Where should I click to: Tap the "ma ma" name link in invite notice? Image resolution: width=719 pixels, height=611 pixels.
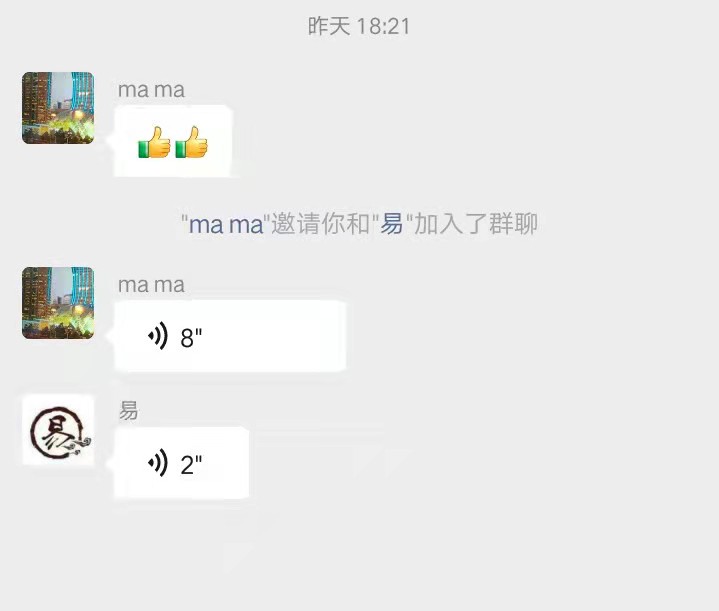click(x=225, y=224)
